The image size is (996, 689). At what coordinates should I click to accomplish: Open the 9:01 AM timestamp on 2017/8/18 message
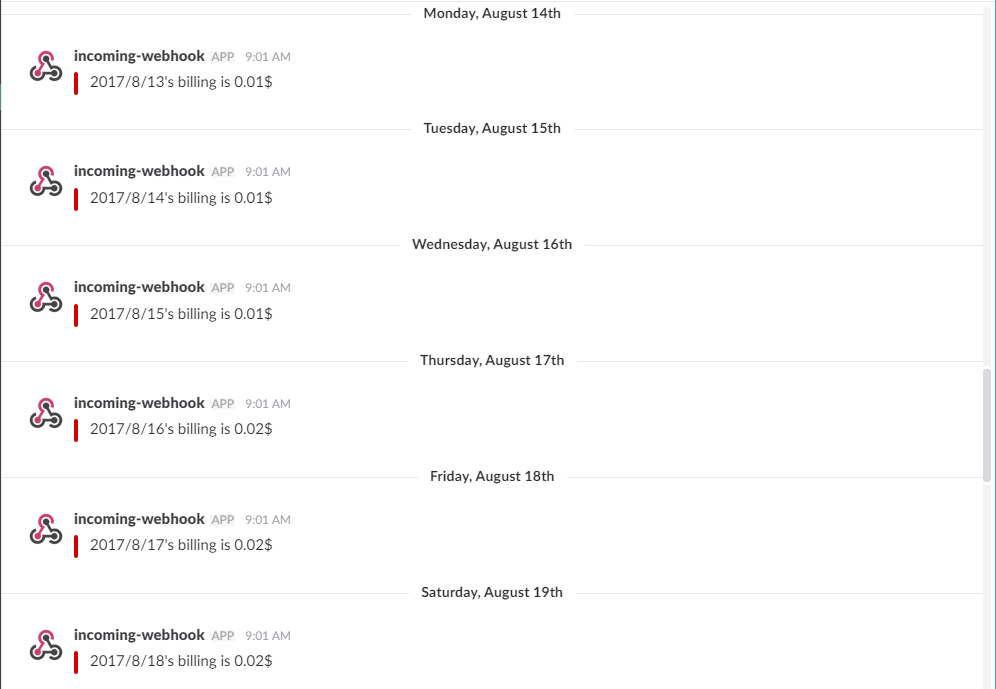268,636
